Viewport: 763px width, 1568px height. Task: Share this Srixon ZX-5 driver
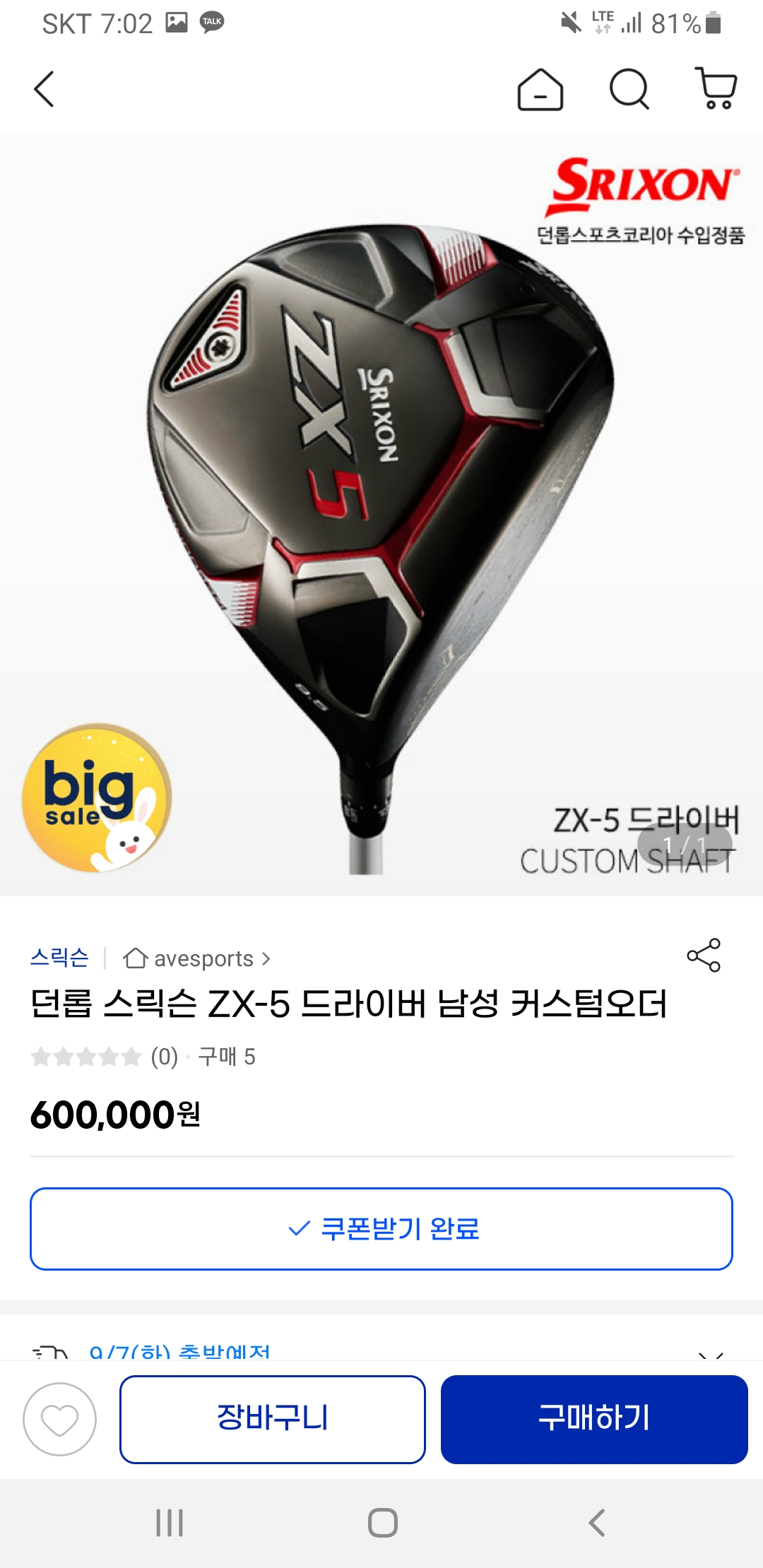(704, 956)
